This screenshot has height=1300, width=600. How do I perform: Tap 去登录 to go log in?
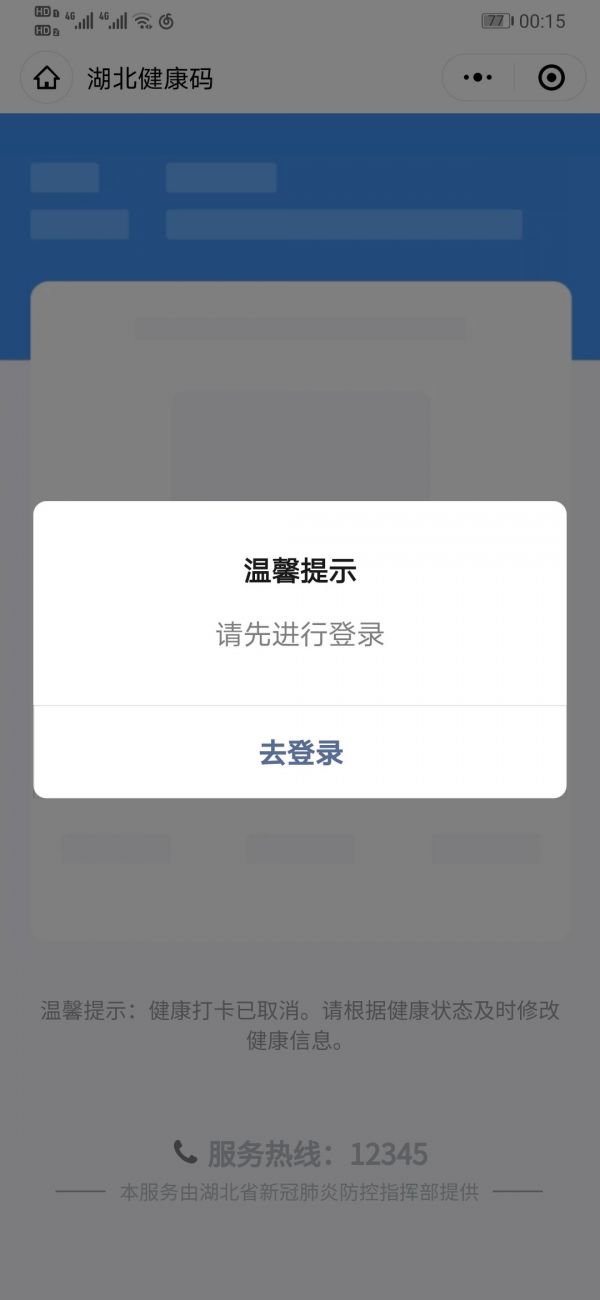tap(300, 752)
